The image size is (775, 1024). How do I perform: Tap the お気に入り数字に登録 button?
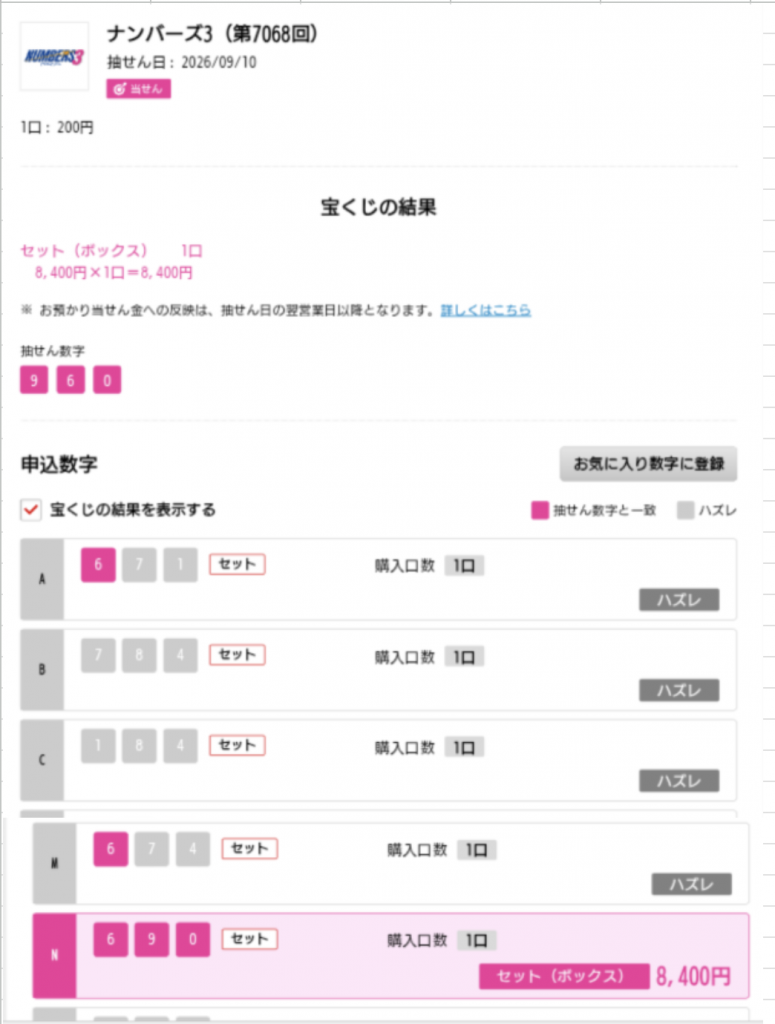tap(648, 464)
